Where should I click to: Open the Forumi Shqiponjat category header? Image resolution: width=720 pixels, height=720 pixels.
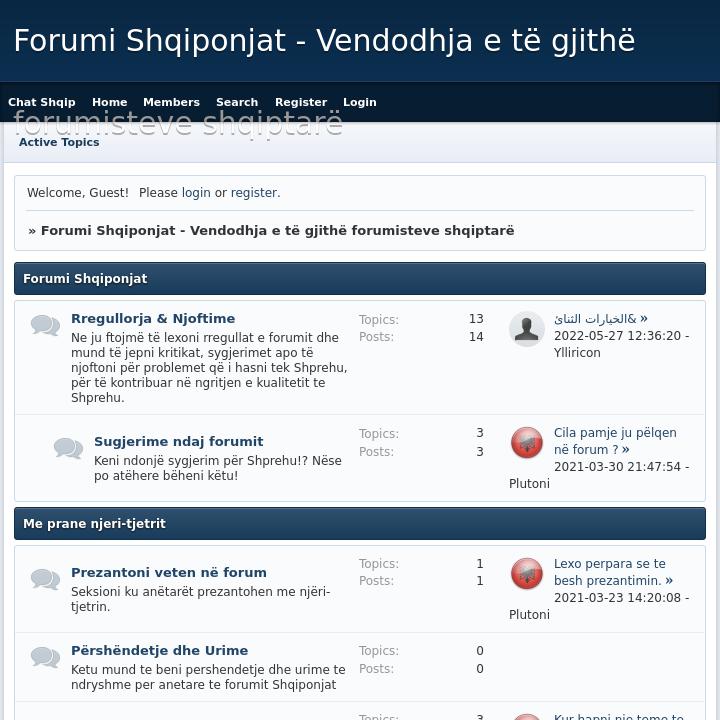tap(85, 279)
